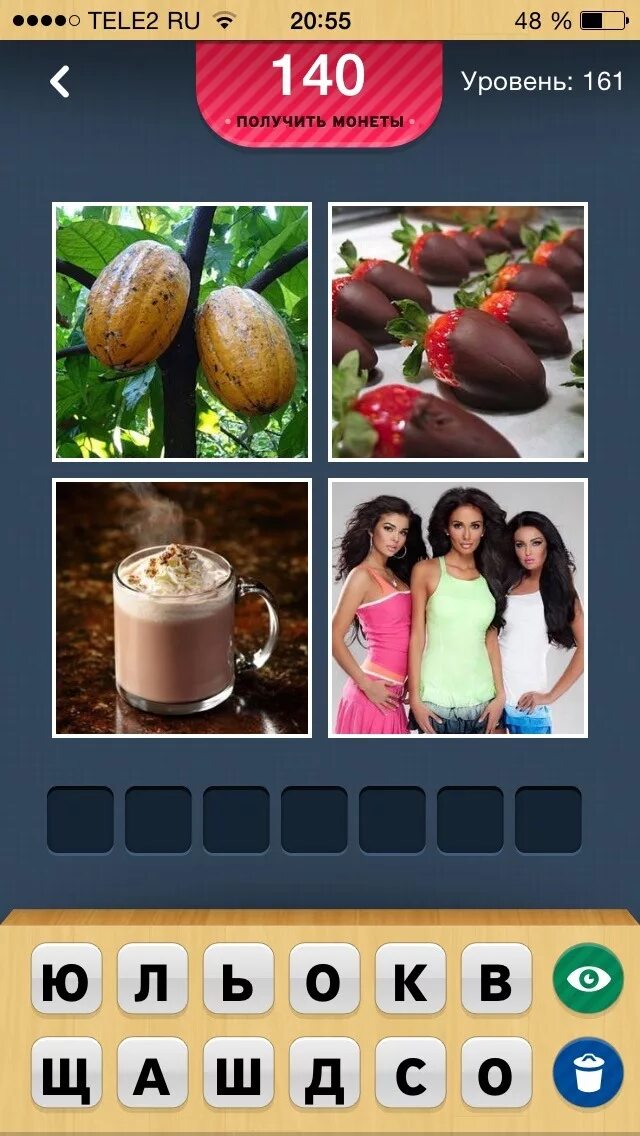Enlarge the cocoa pods picture
This screenshot has height=1136, width=640.
tap(182, 332)
